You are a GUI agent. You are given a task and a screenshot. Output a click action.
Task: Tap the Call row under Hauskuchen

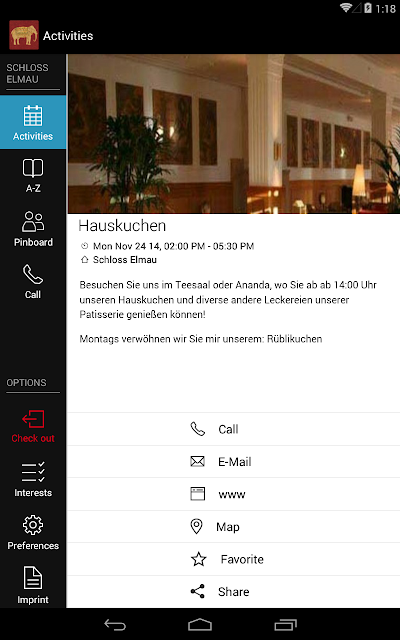[233, 429]
